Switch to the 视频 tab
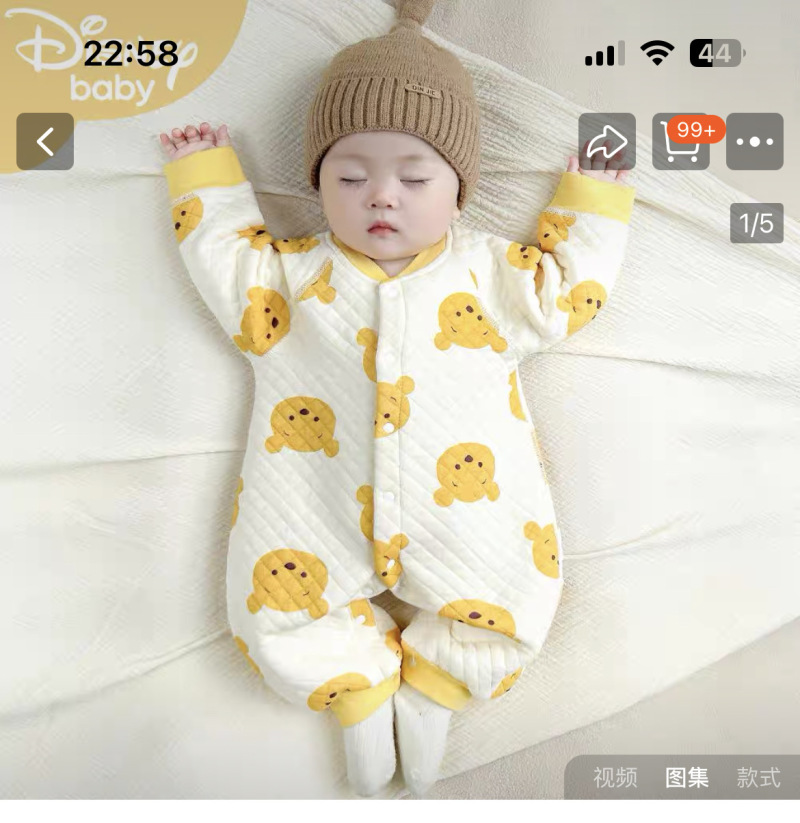800x823 pixels. [x=615, y=777]
